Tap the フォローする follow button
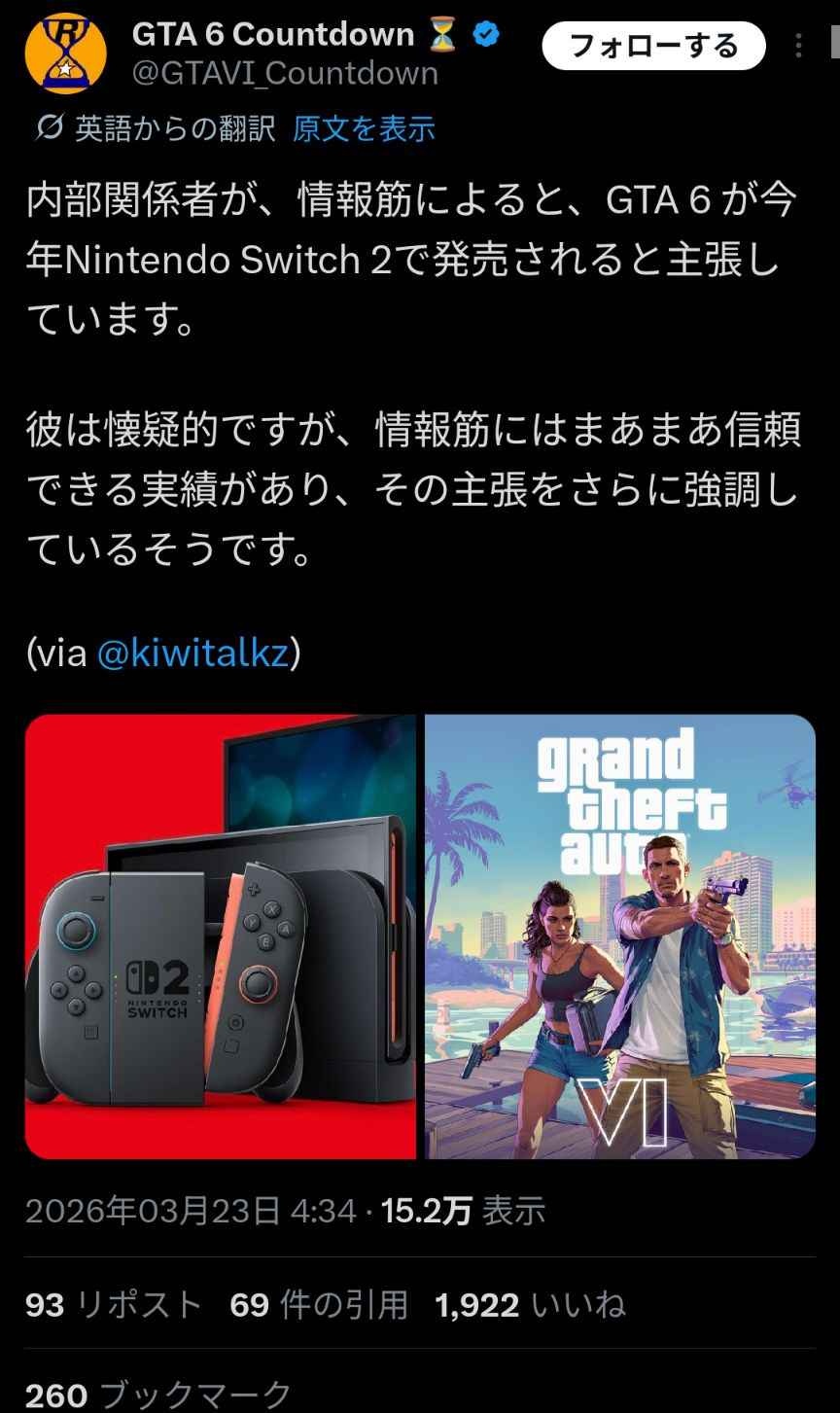 [653, 46]
